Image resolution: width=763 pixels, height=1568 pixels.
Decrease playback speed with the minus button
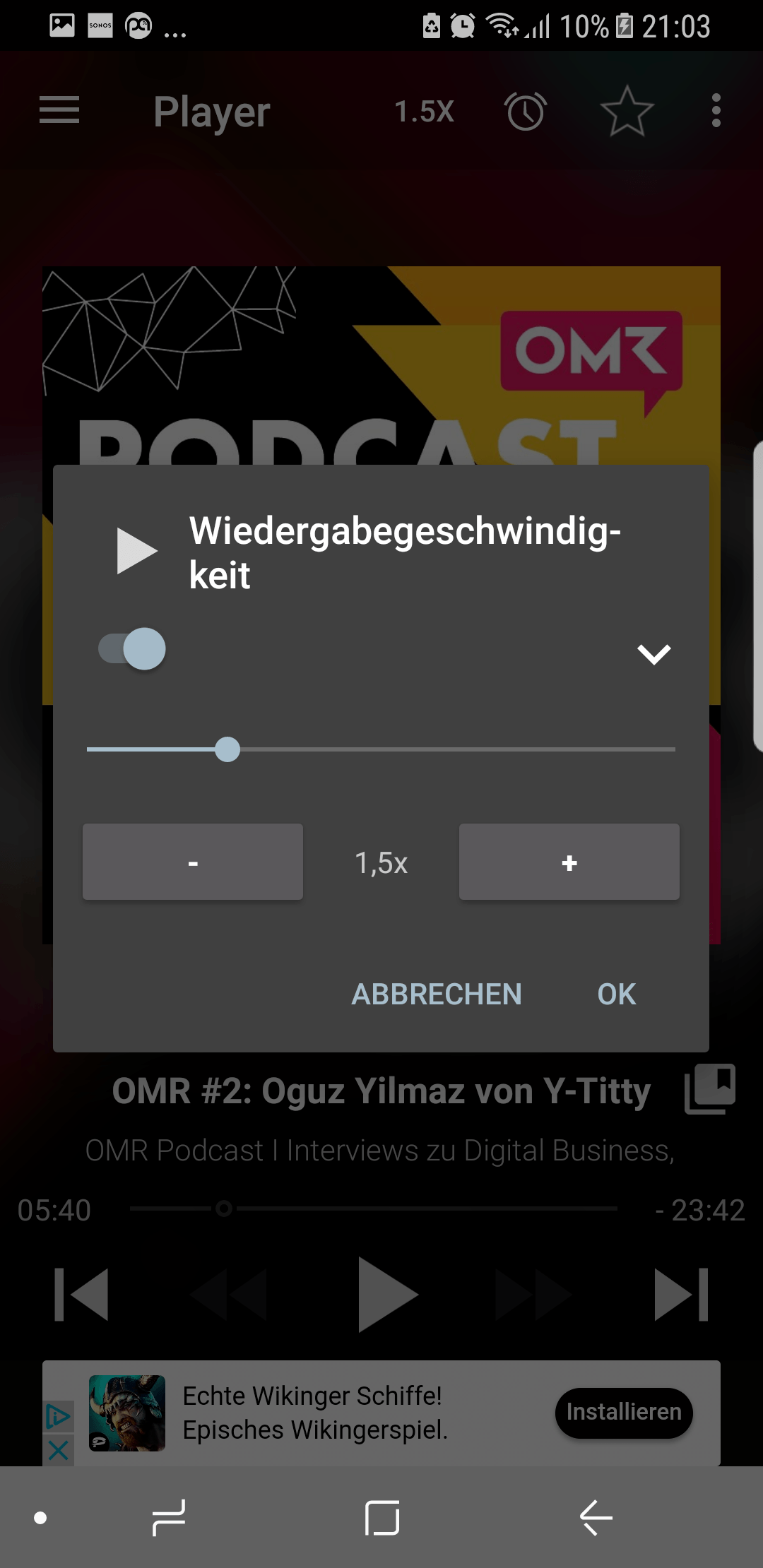193,862
